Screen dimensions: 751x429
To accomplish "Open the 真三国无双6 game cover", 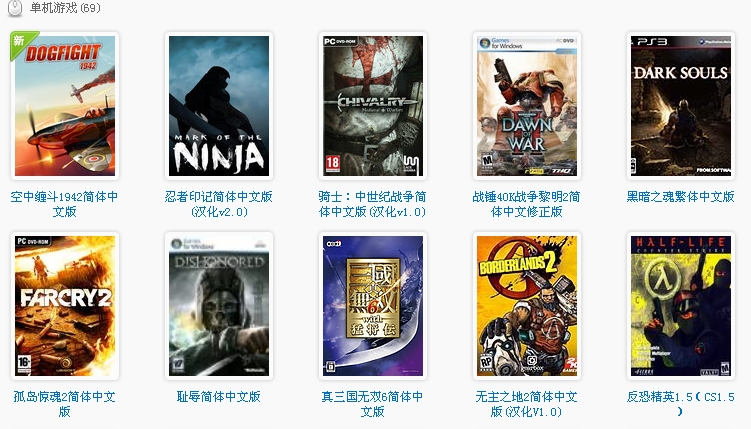I will click(373, 305).
